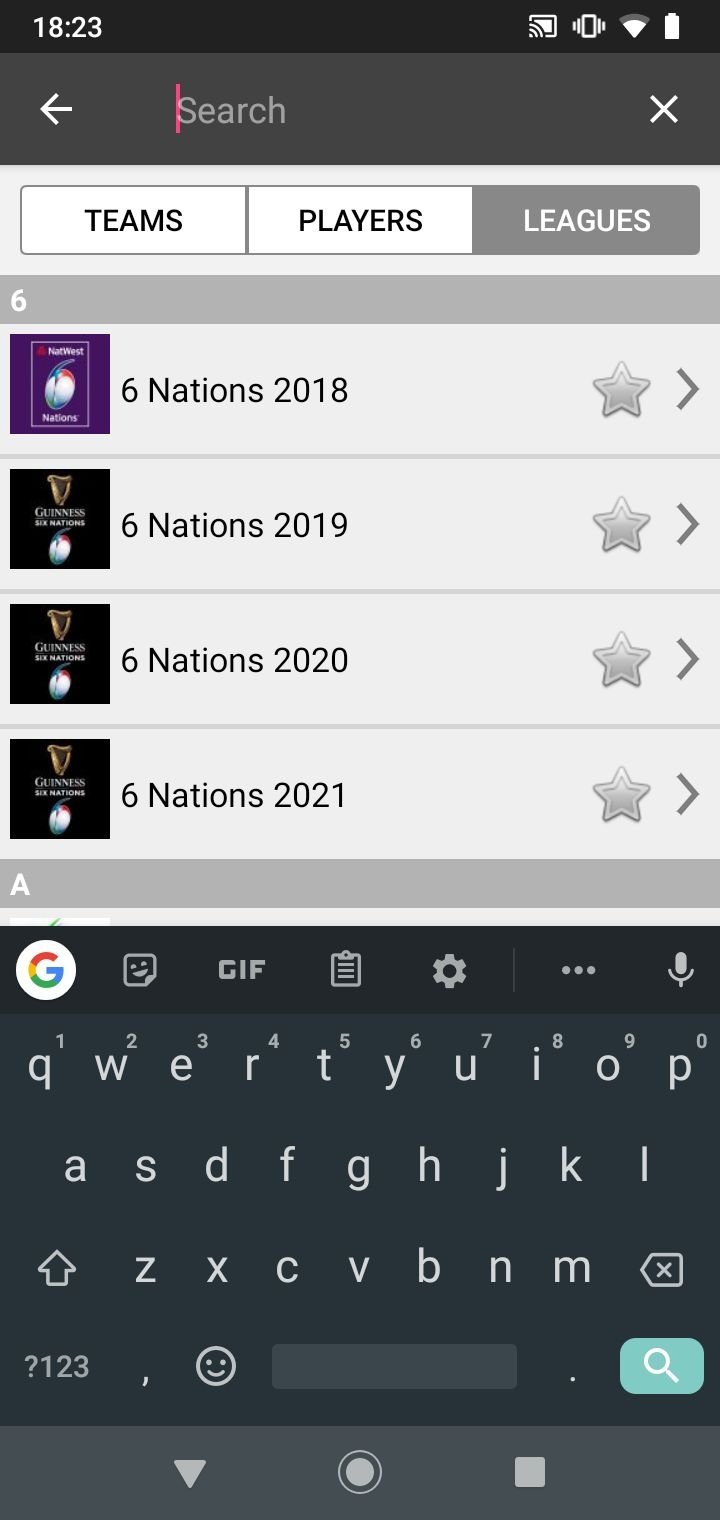
Task: Tap the keyboard microphone for voice input
Action: [x=681, y=970]
